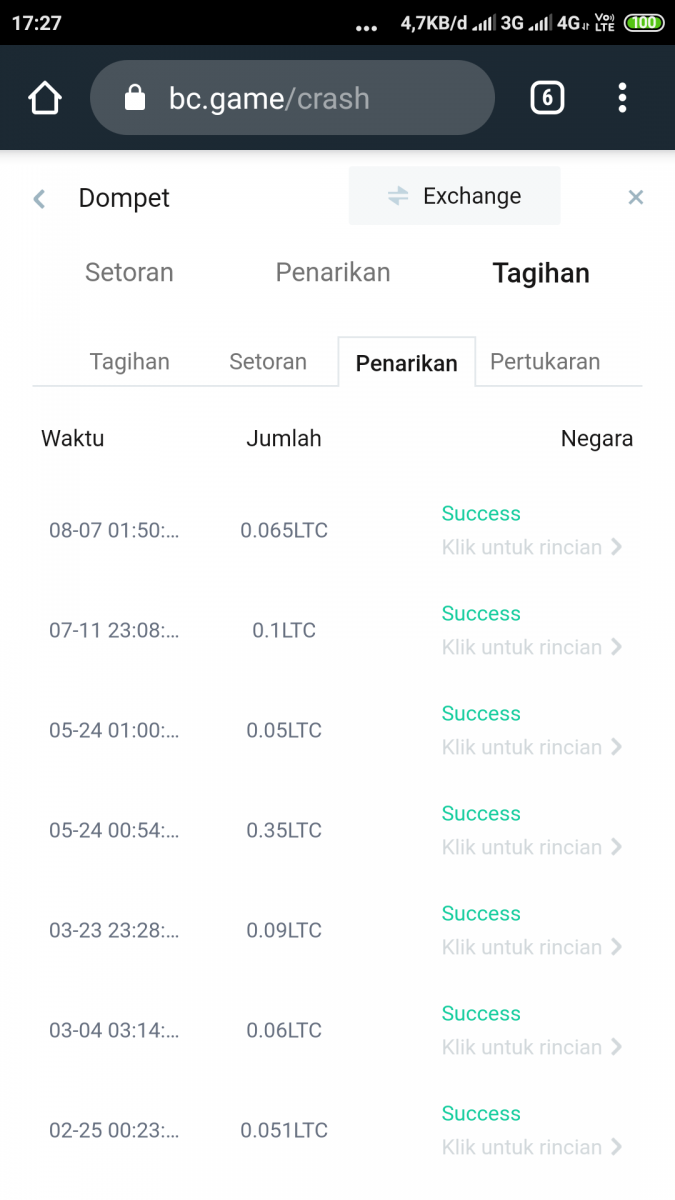Go to the browser home page
675x1200 pixels.
[x=45, y=98]
